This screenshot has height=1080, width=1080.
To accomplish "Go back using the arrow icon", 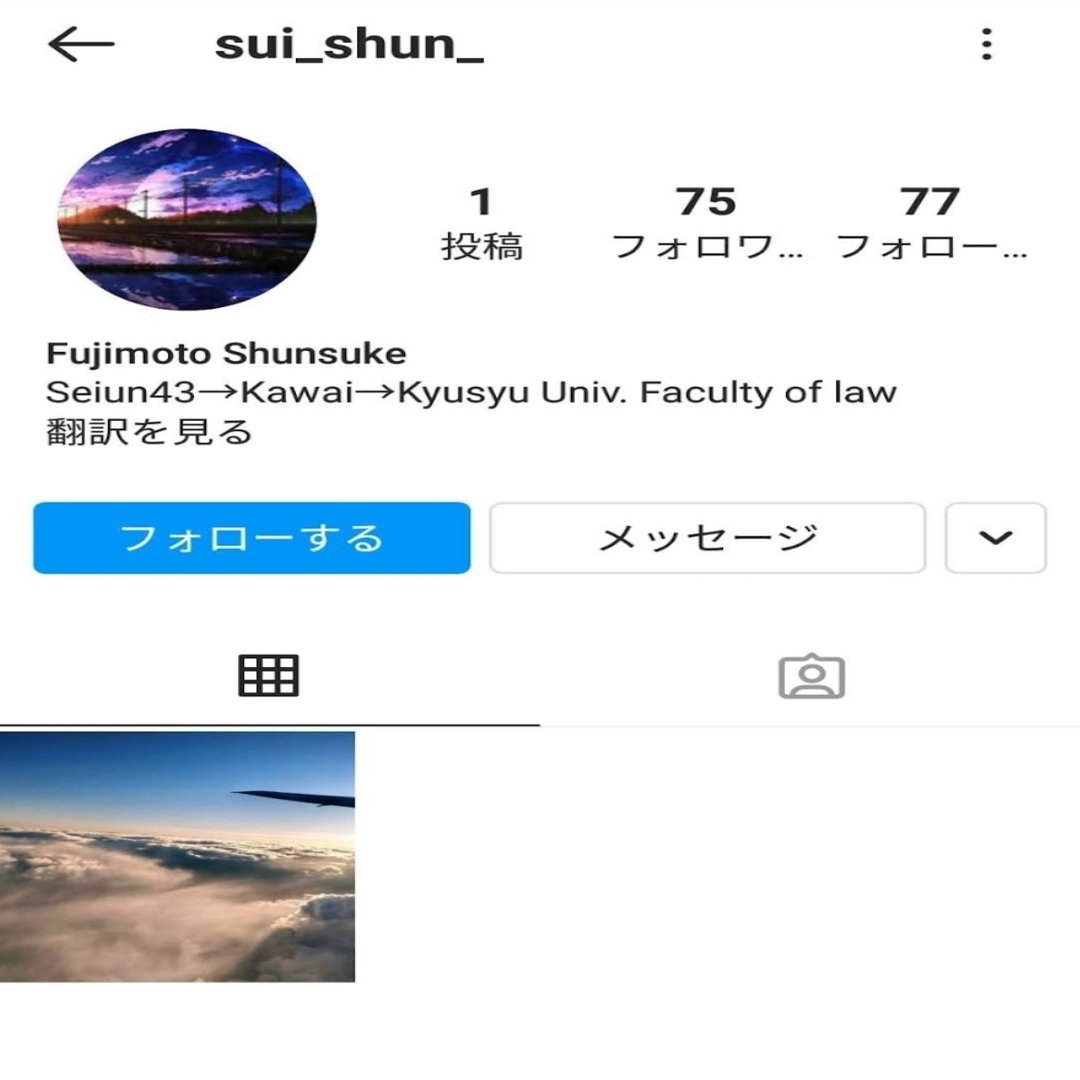I will 81,45.
